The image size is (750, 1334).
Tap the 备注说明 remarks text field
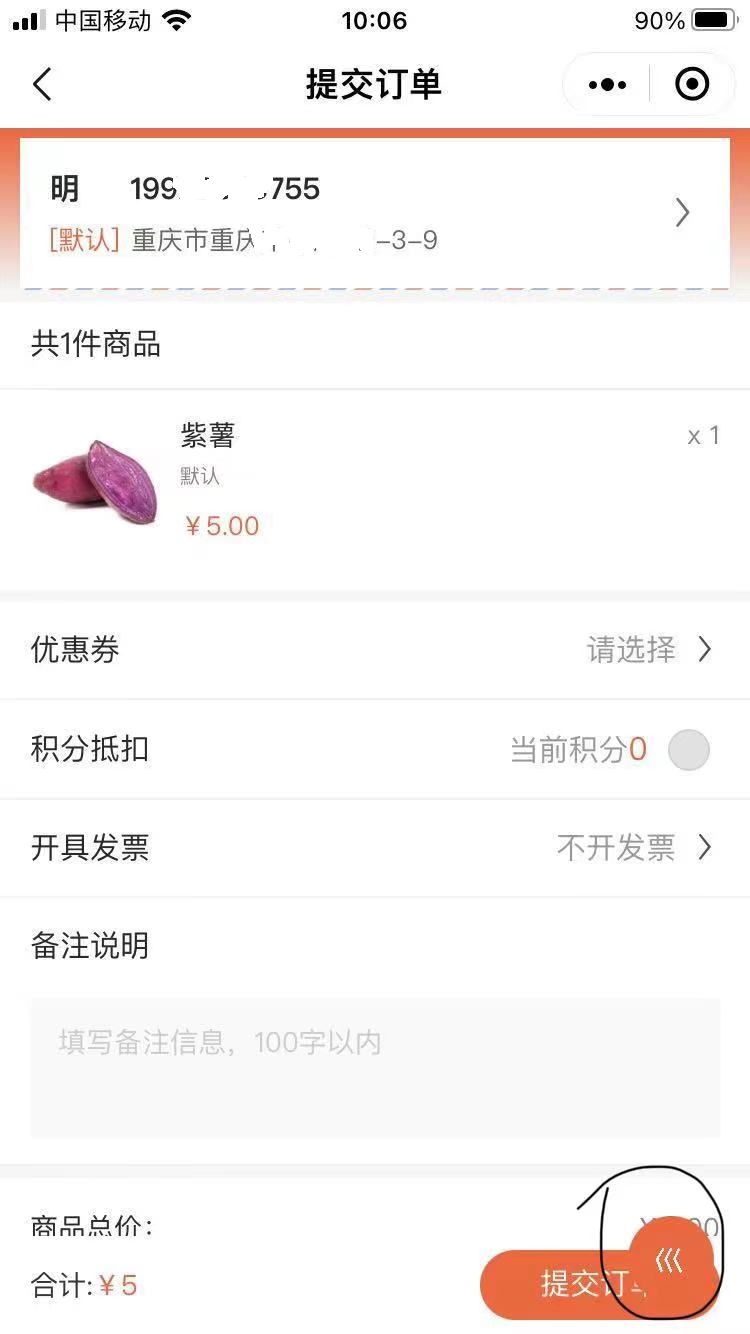click(x=375, y=1067)
